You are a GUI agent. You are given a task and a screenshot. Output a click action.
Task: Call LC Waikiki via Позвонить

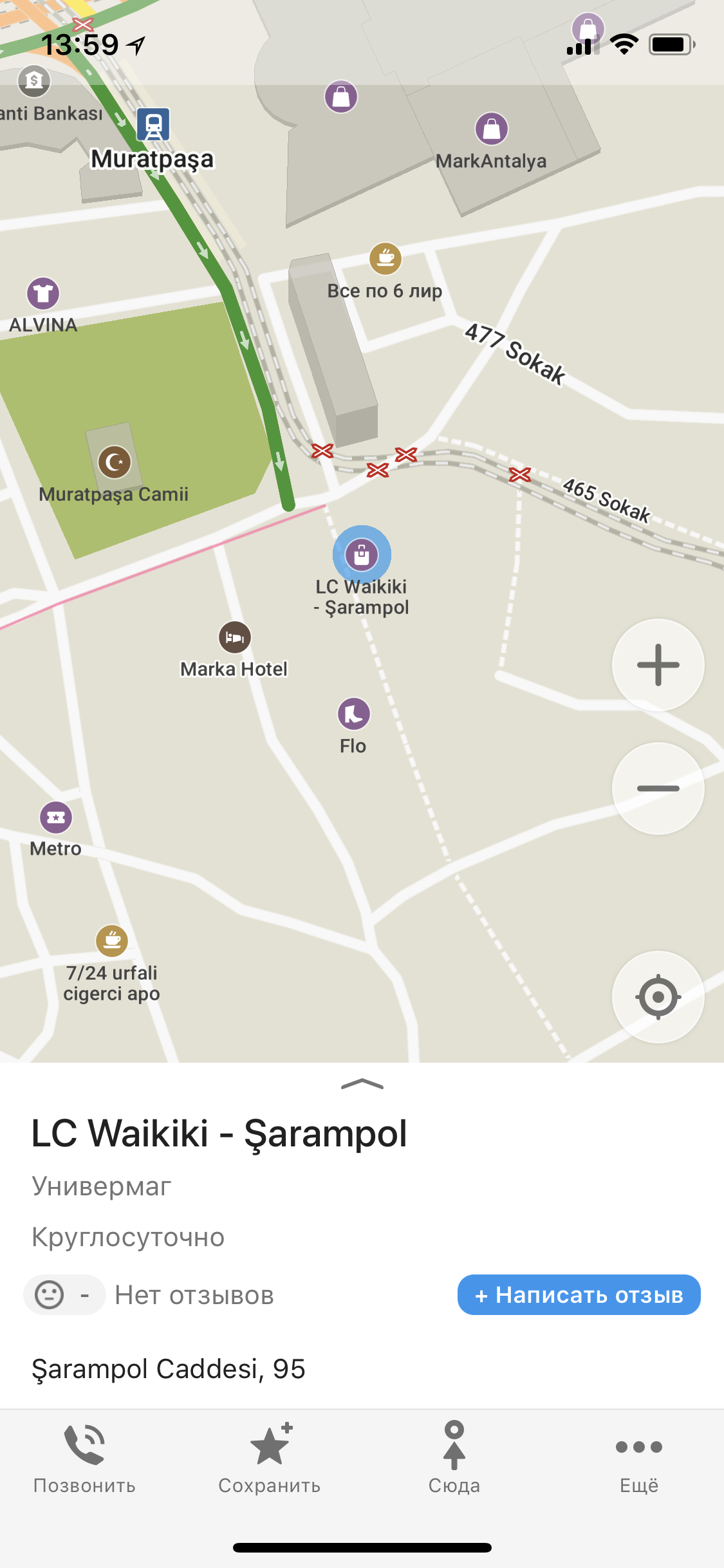pyautogui.click(x=84, y=1458)
